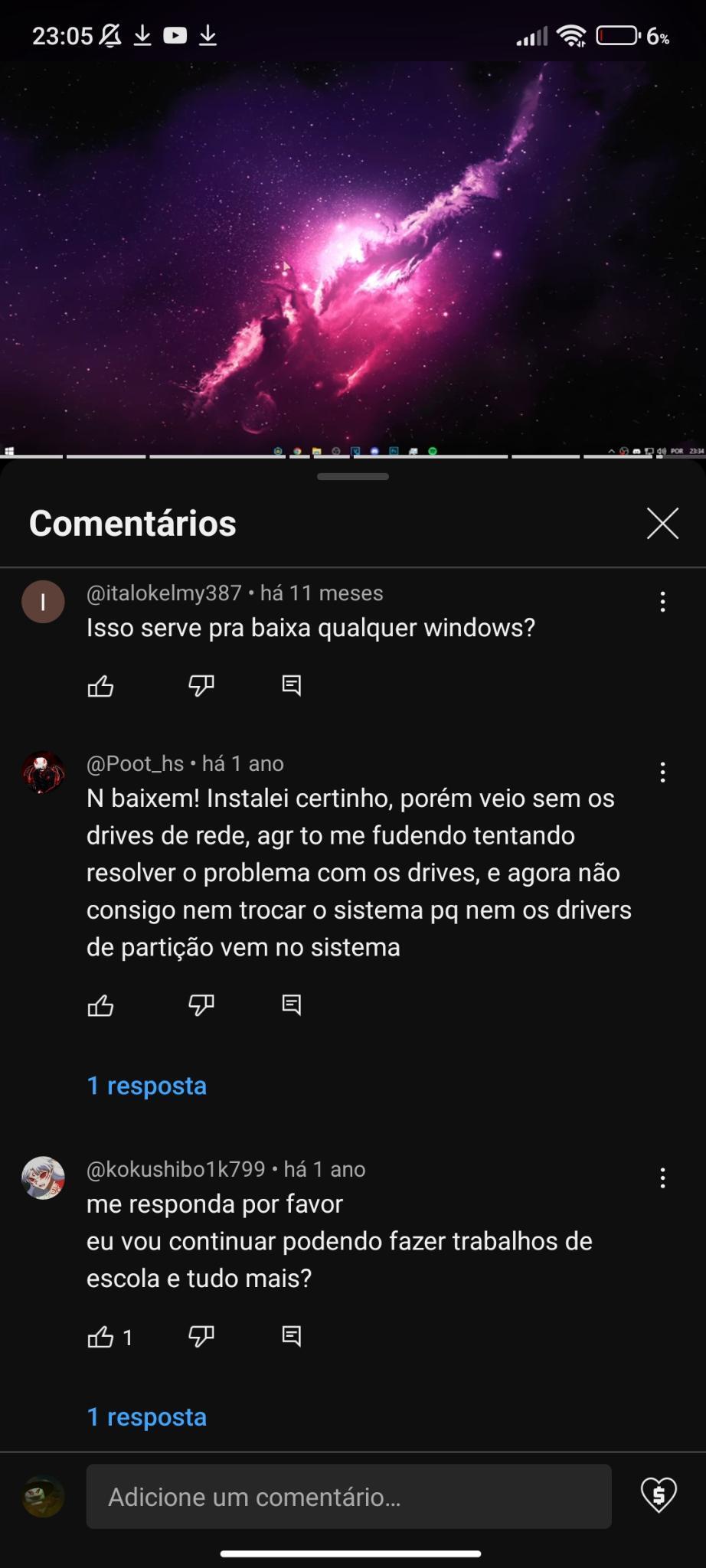The width and height of the screenshot is (706, 1568).
Task: Open options menu for @Poot_hs's comment
Action: coord(662,773)
